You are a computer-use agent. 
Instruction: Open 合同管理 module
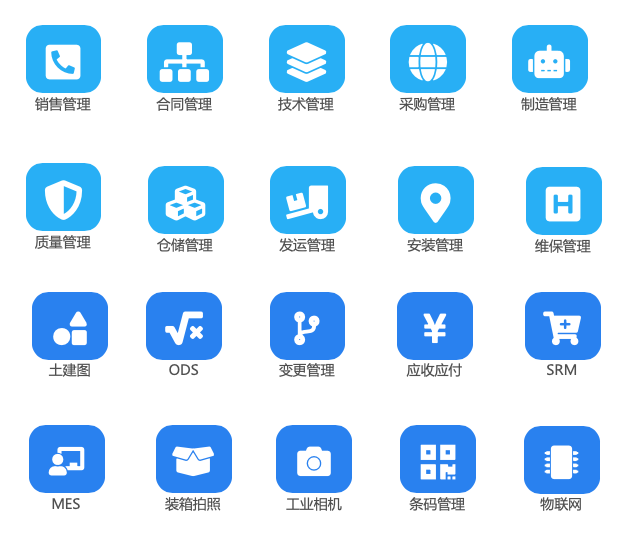coord(184,60)
